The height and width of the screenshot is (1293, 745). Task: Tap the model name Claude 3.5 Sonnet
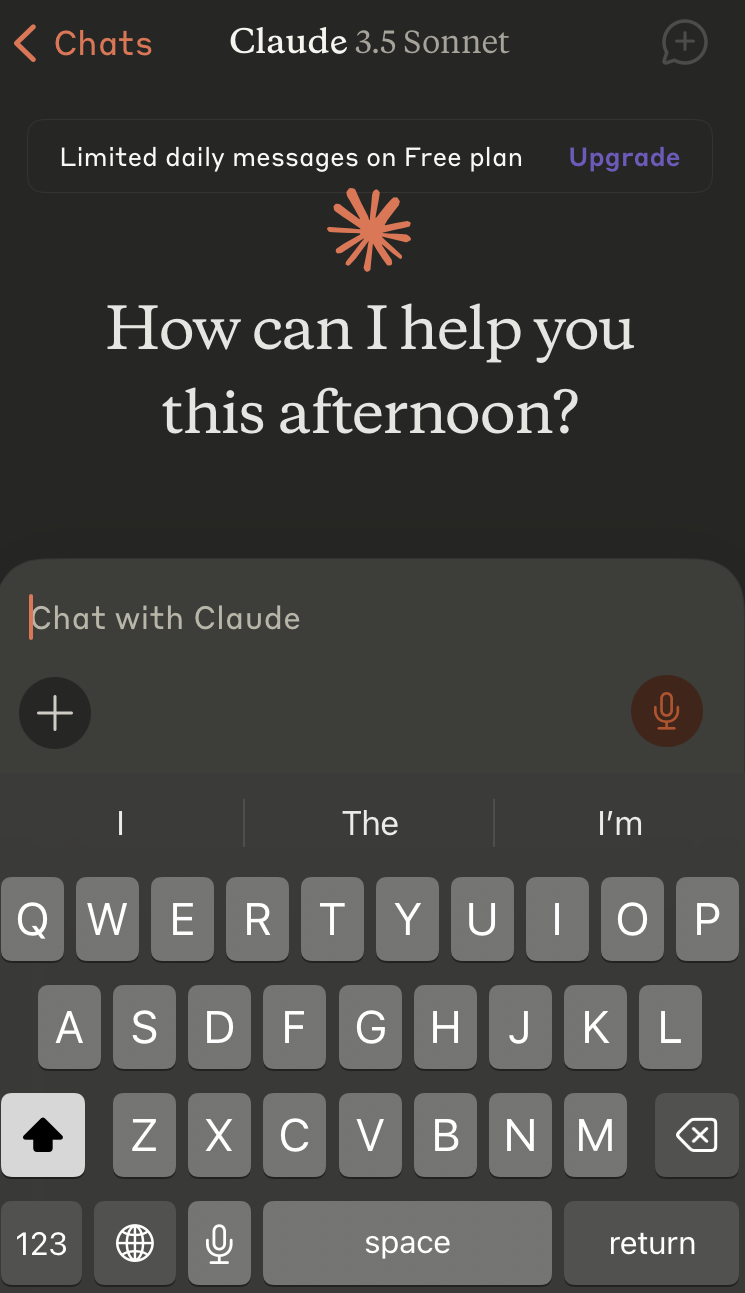[369, 42]
